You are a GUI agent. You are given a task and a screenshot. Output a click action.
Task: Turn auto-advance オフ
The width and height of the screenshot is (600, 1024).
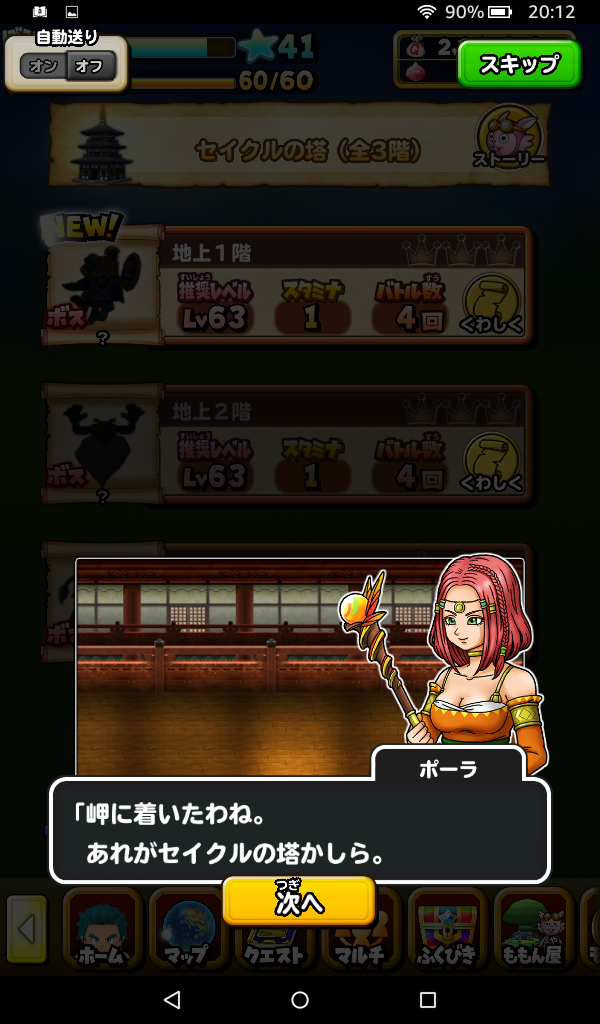point(91,67)
